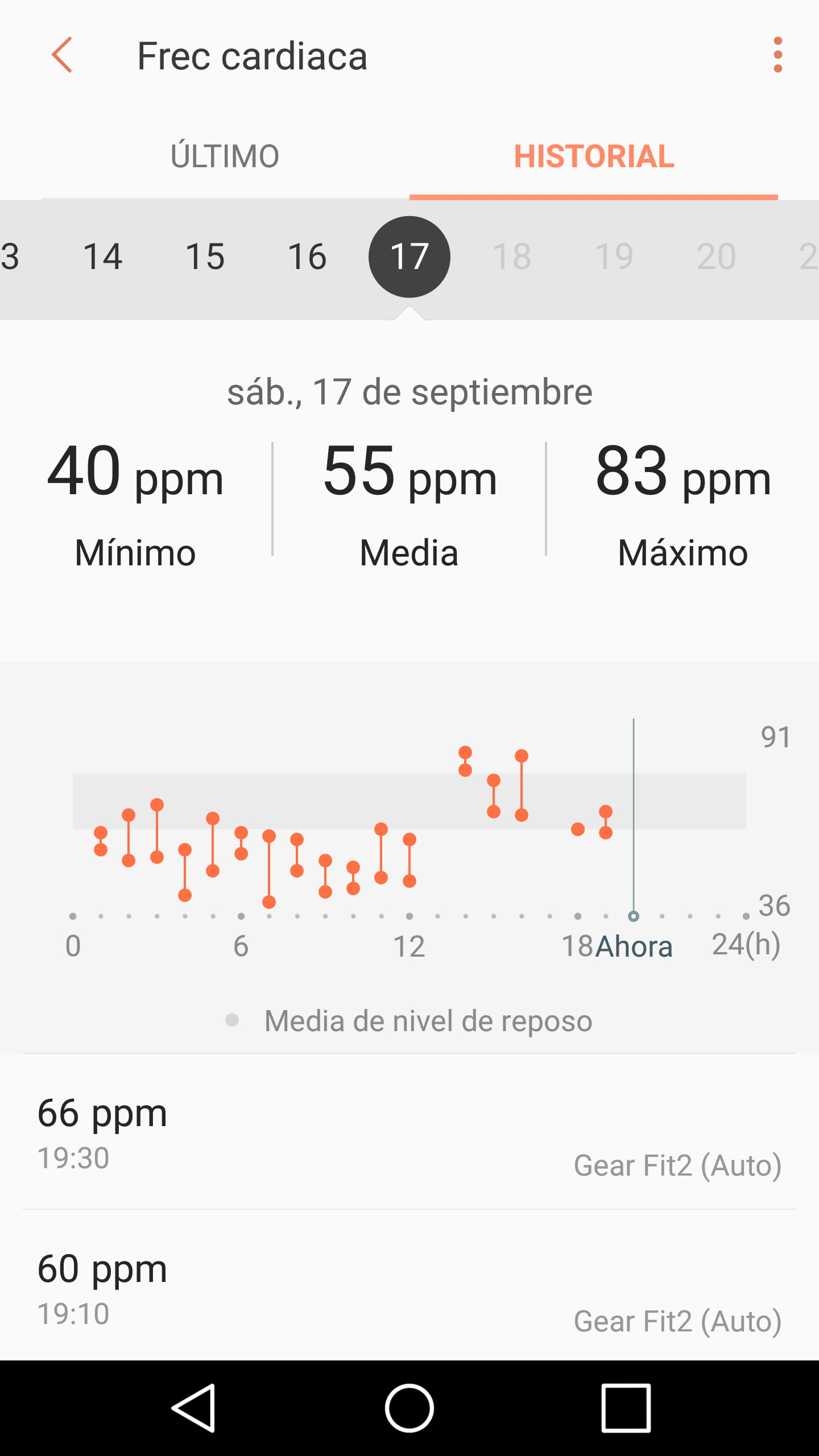Tap the system home button
This screenshot has width=819, height=1456.
409,1408
